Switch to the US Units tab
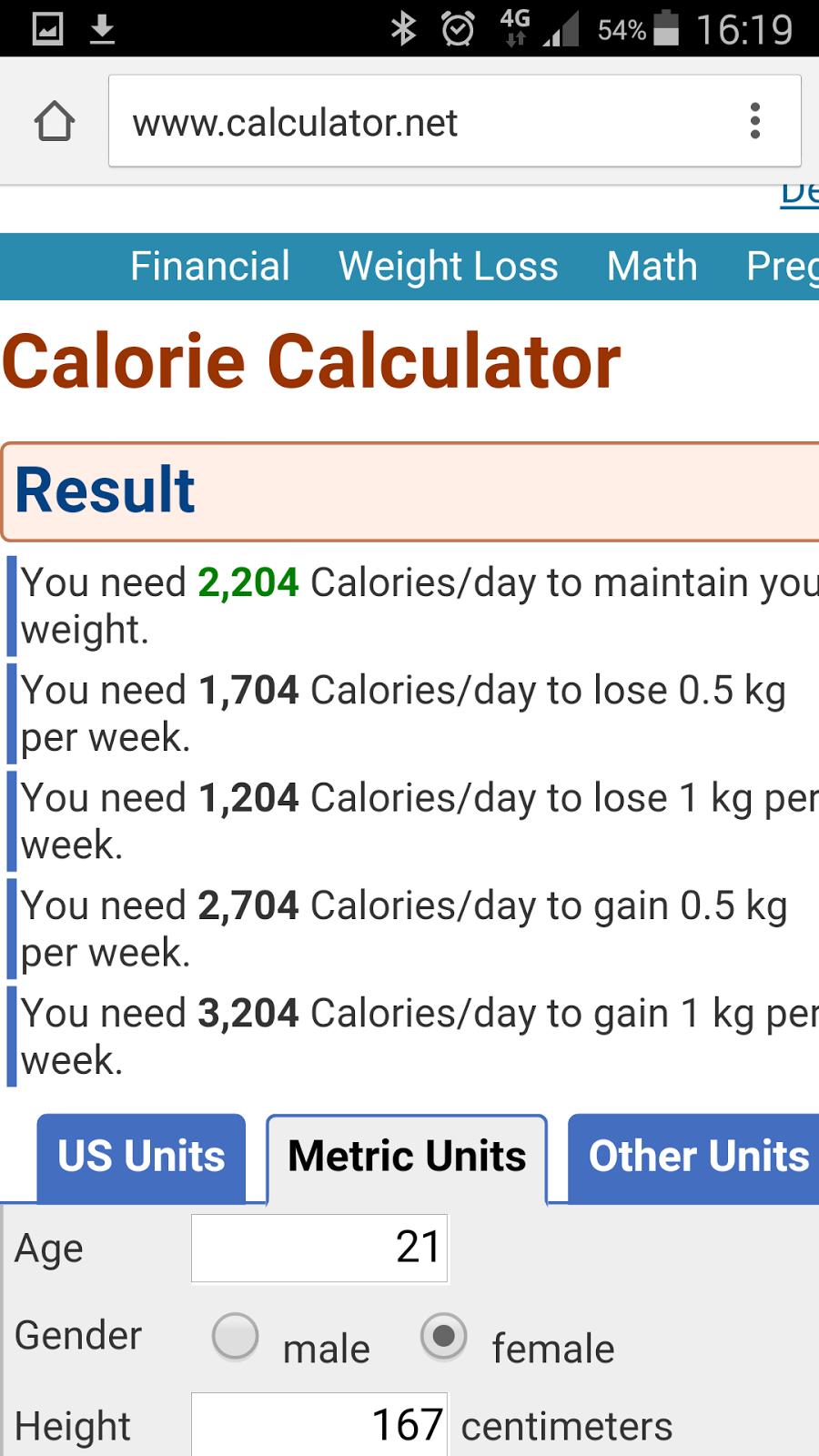Image resolution: width=819 pixels, height=1456 pixels. click(x=141, y=1158)
